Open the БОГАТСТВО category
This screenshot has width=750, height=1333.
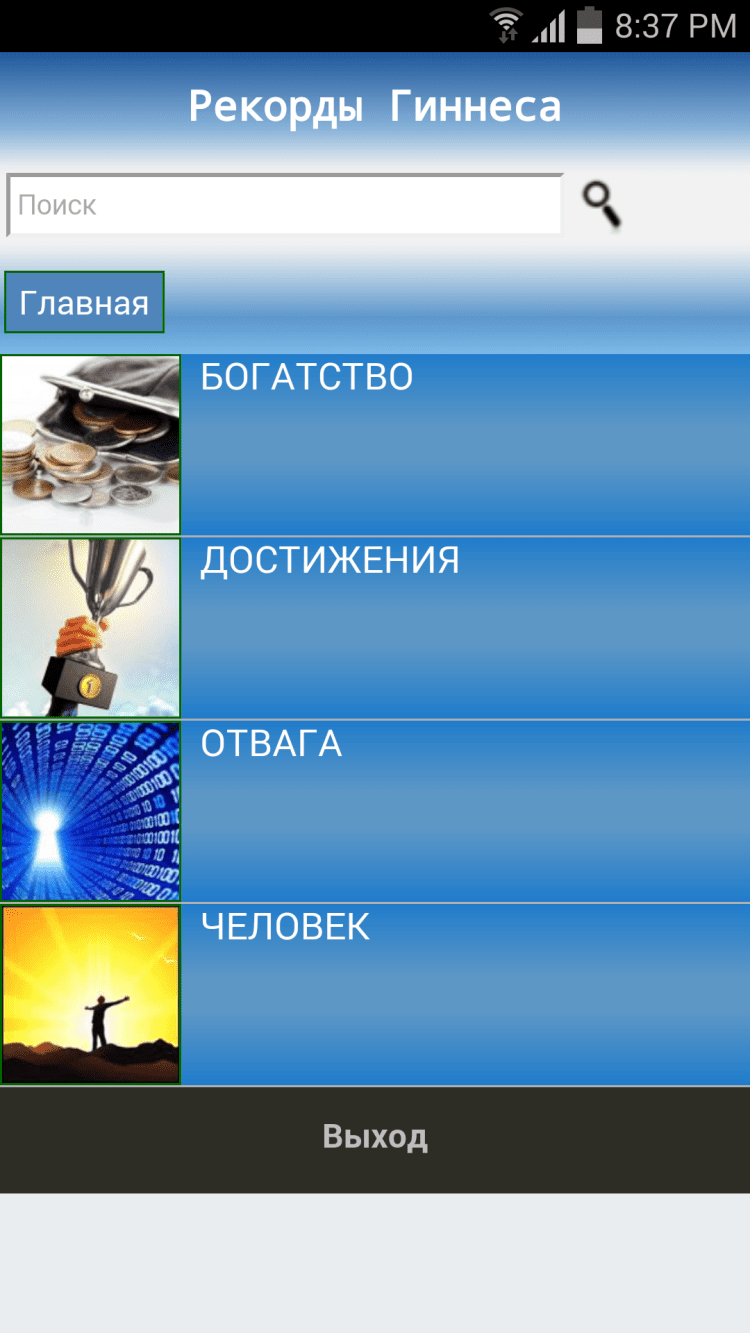375,444
